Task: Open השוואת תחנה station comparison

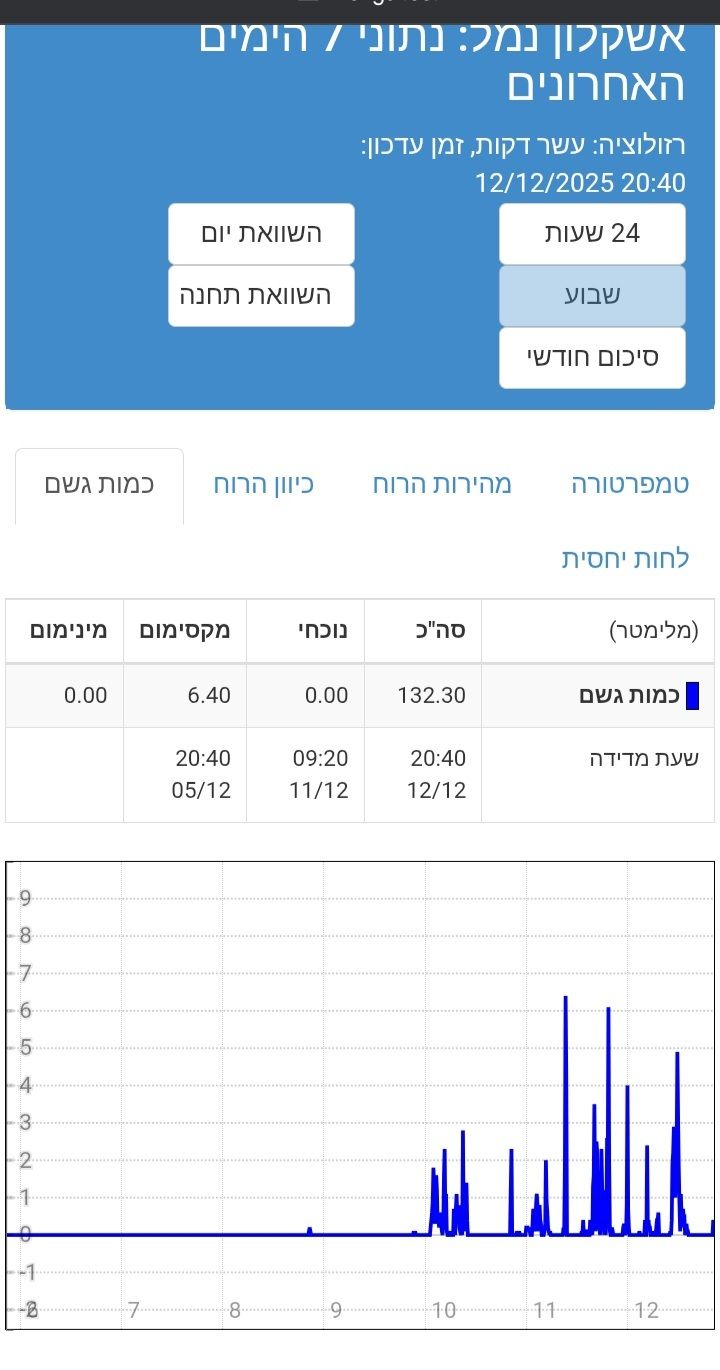Action: (261, 296)
